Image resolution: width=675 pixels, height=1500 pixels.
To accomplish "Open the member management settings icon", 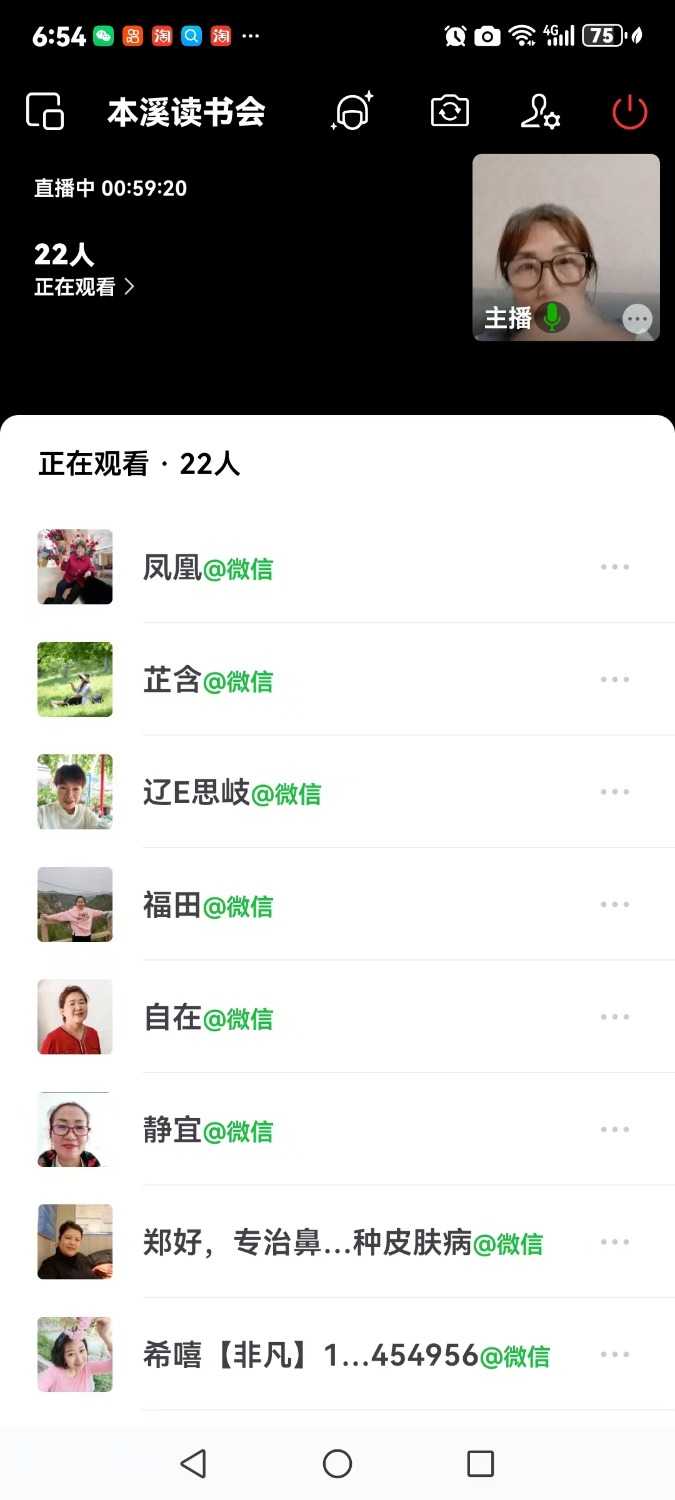I will click(540, 112).
